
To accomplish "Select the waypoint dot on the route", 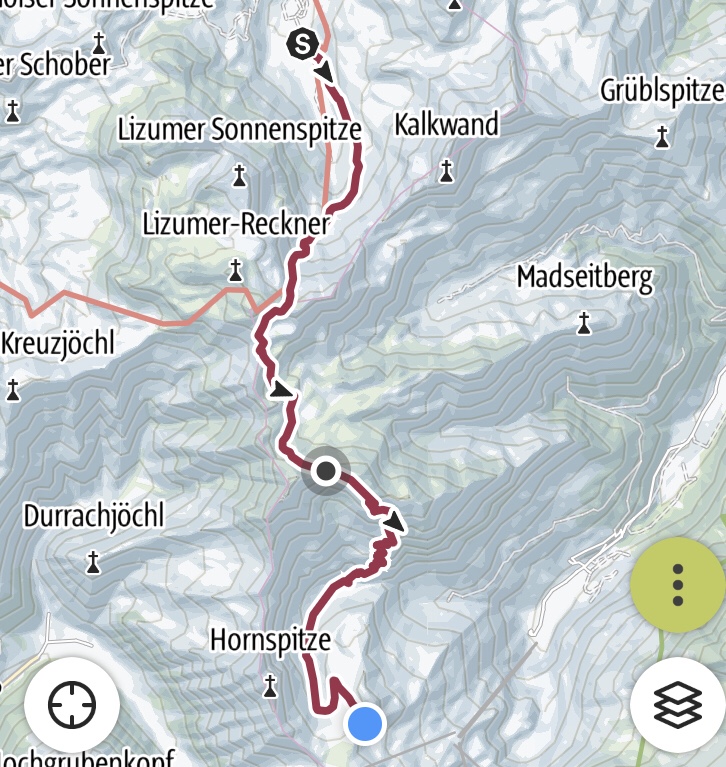I will click(326, 470).
